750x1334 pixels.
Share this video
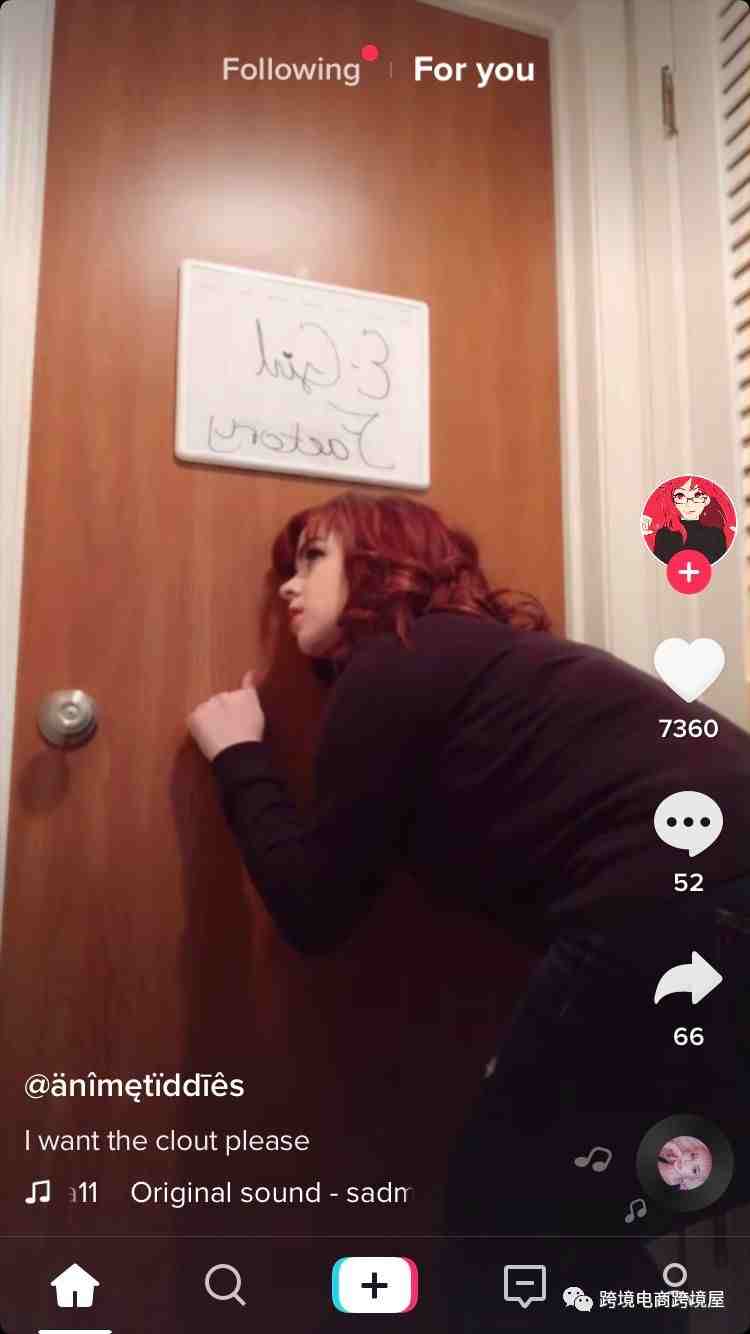click(x=688, y=979)
